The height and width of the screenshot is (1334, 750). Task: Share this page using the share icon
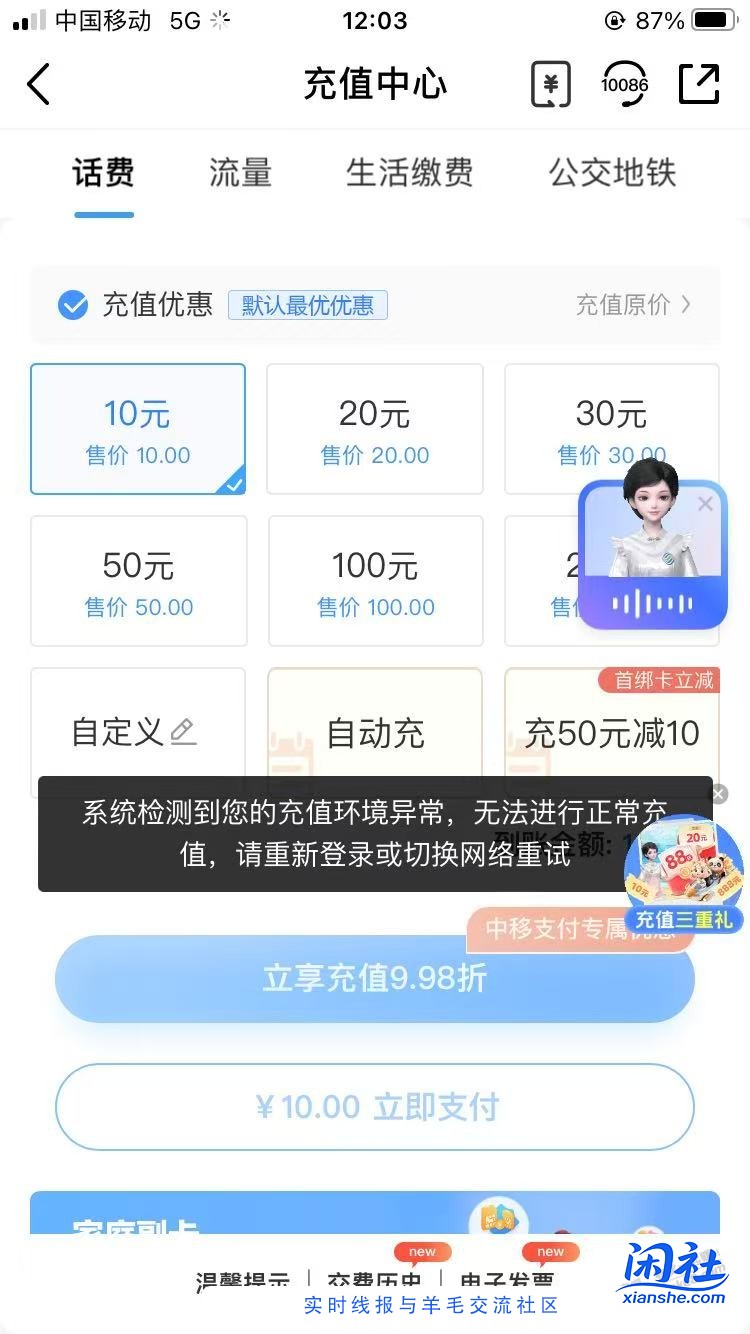click(699, 84)
